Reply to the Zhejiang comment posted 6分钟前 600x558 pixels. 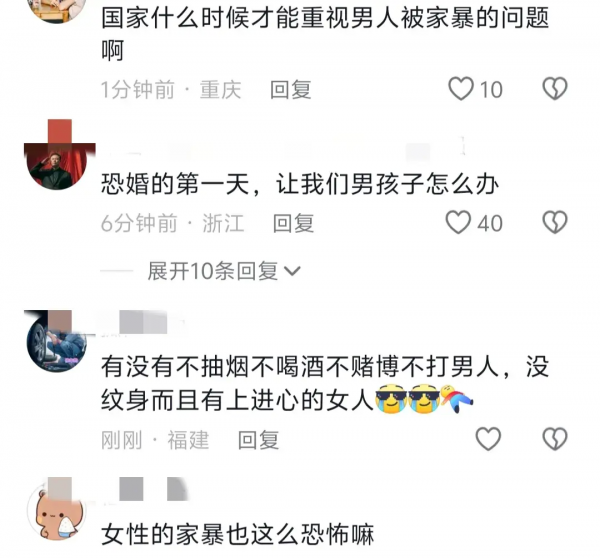tap(294, 222)
